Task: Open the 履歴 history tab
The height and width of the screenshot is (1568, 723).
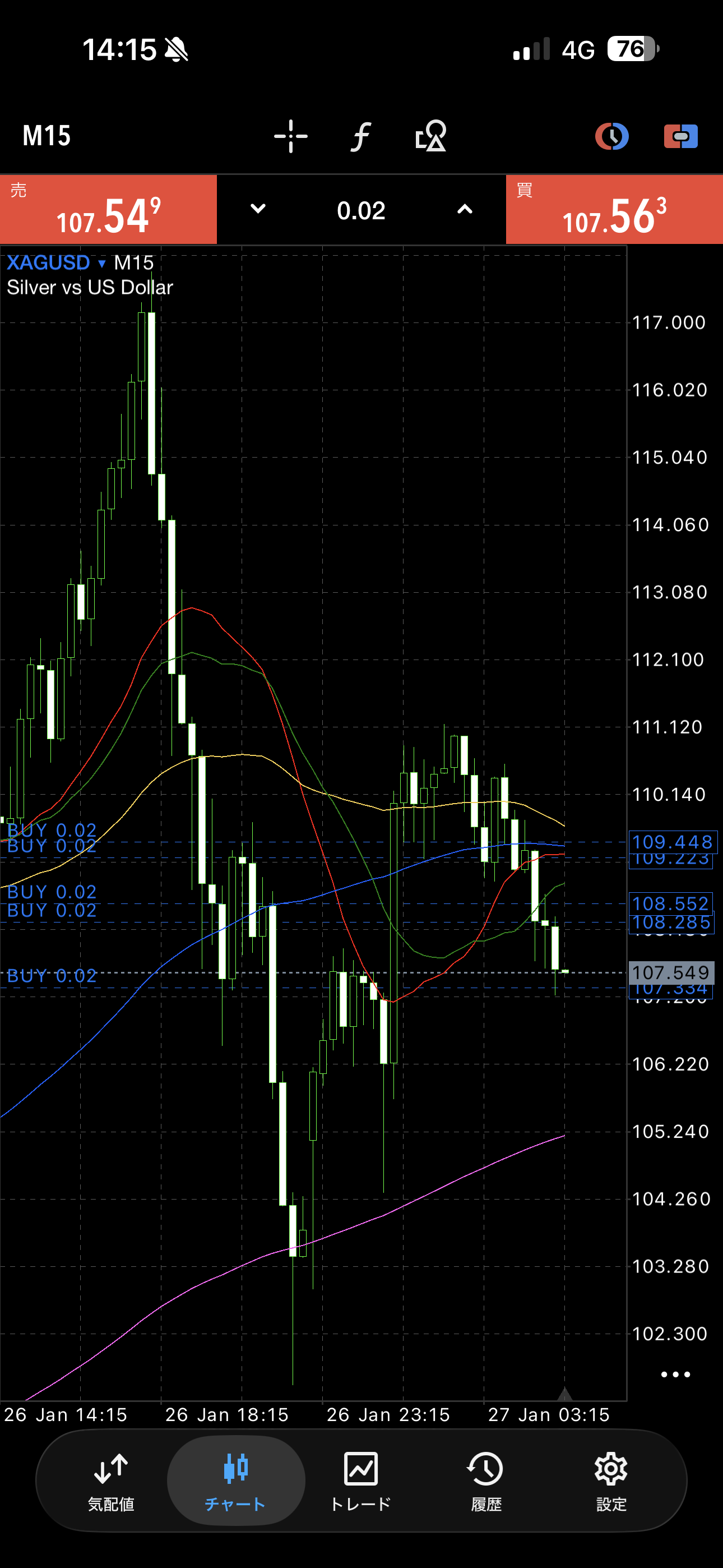Action: click(x=486, y=1481)
